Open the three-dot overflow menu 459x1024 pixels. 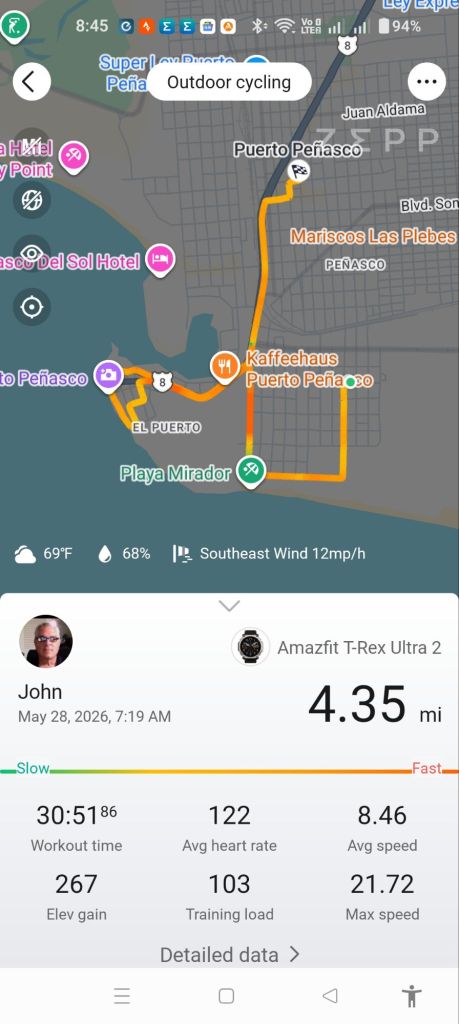pyautogui.click(x=426, y=82)
